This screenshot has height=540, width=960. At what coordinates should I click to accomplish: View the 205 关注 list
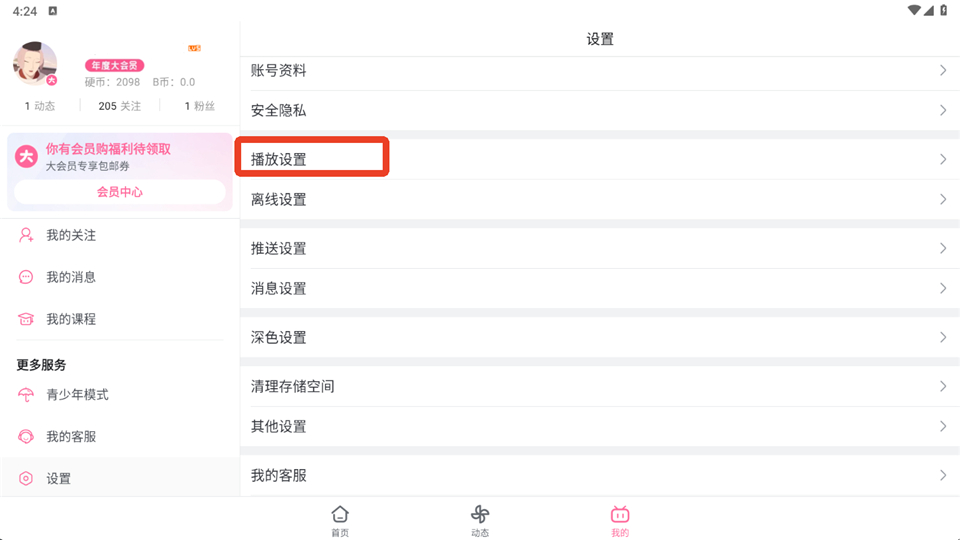tap(119, 106)
